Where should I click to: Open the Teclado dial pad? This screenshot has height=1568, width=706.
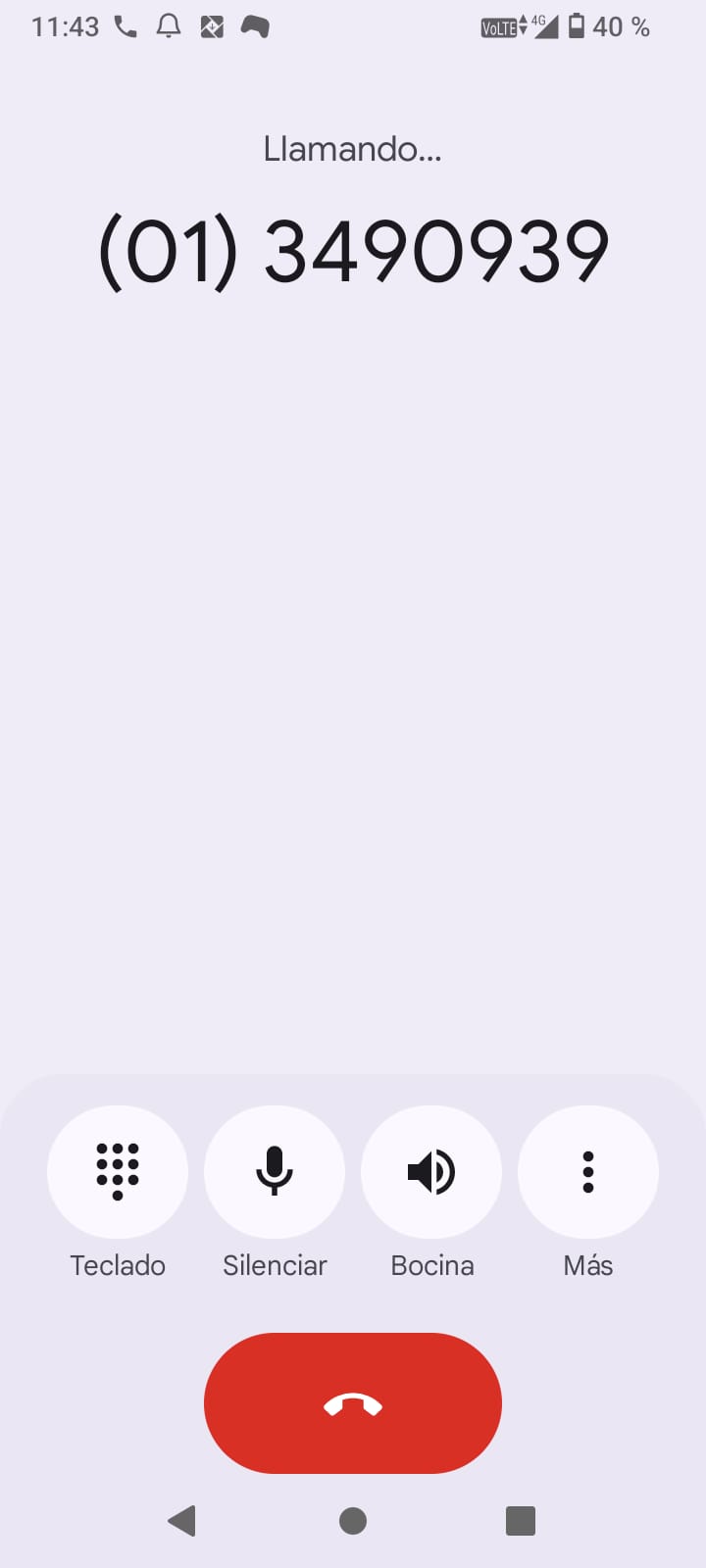118,1171
